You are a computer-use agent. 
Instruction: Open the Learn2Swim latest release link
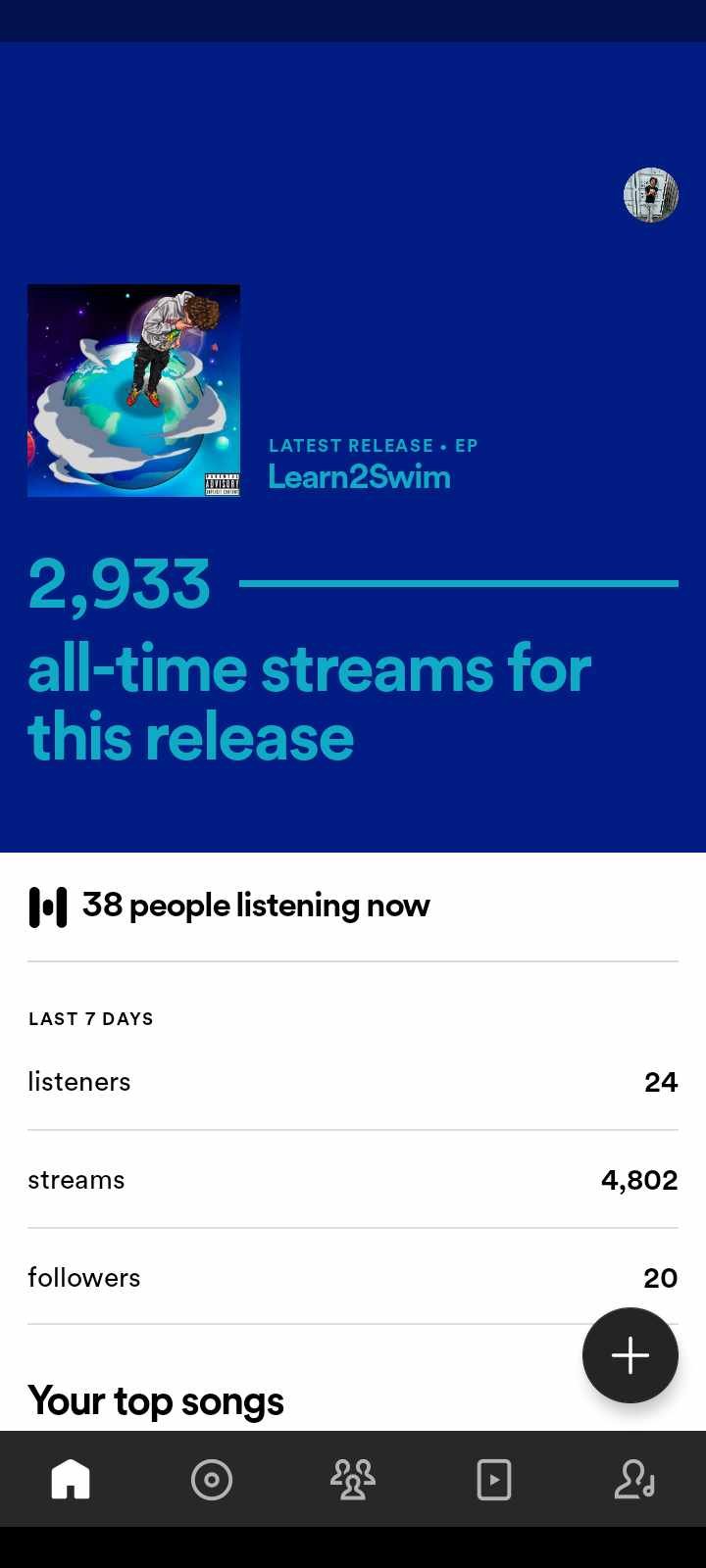click(x=360, y=477)
